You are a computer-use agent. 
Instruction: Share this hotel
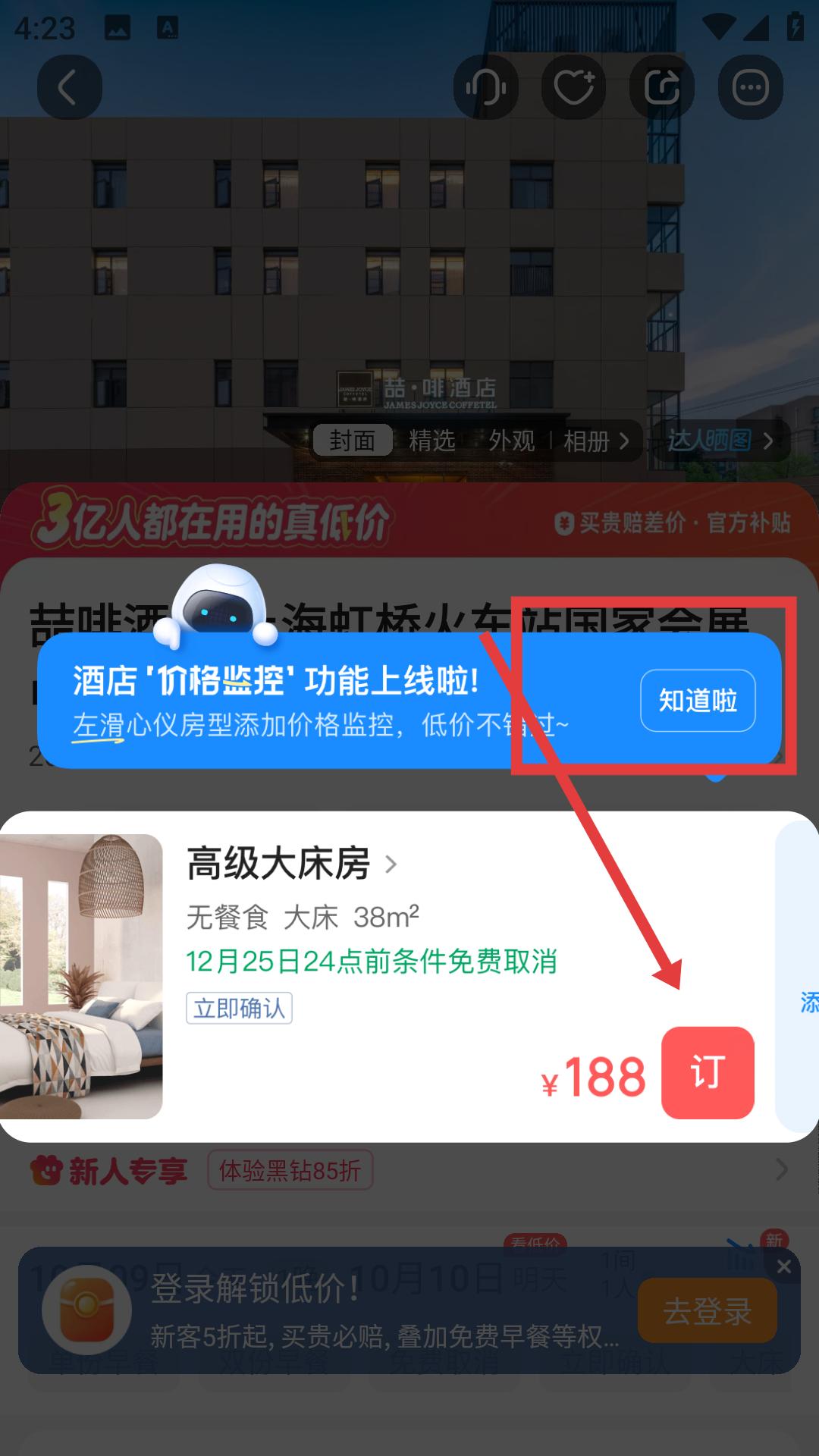pos(661,88)
